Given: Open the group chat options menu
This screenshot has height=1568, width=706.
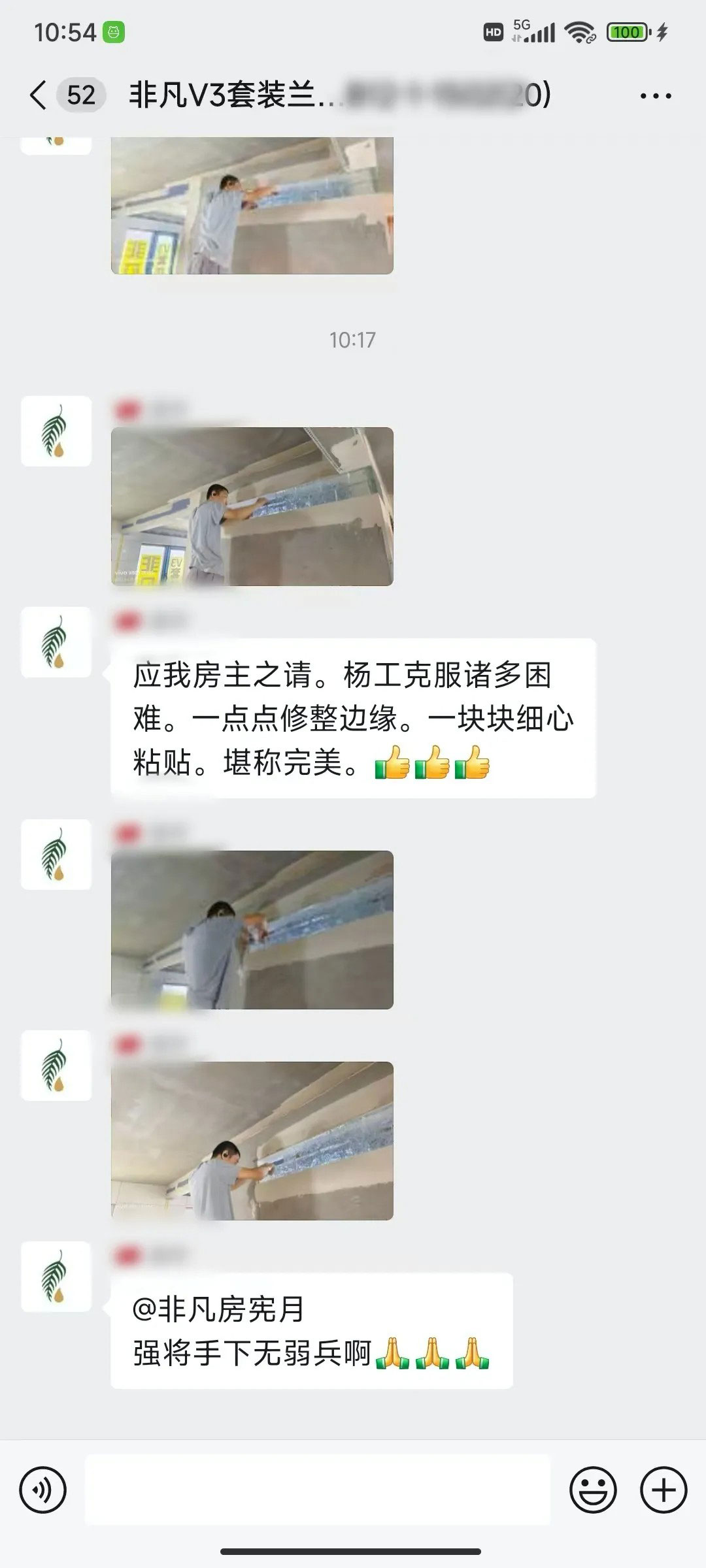Looking at the screenshot, I should (x=656, y=96).
